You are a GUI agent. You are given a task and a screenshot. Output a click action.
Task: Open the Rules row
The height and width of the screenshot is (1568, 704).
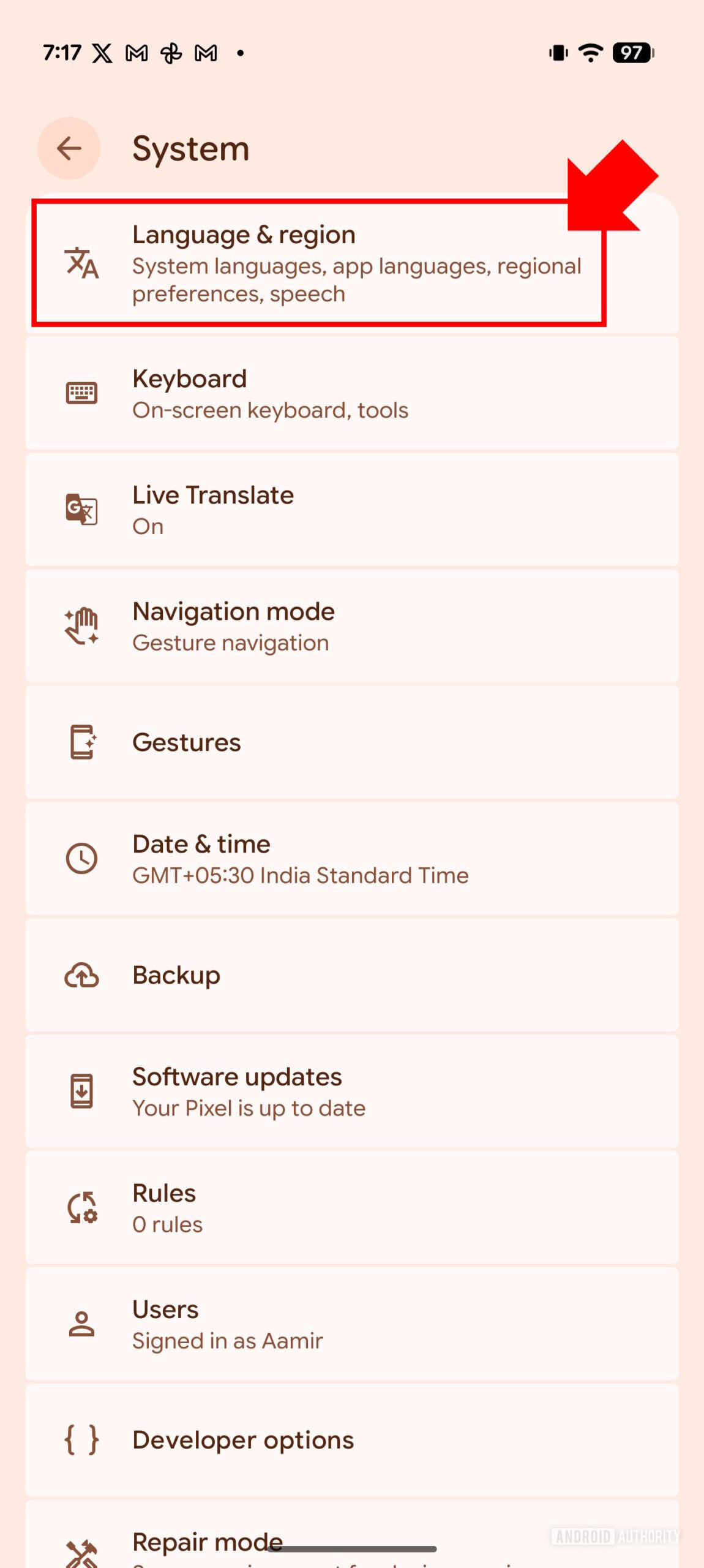click(351, 1208)
